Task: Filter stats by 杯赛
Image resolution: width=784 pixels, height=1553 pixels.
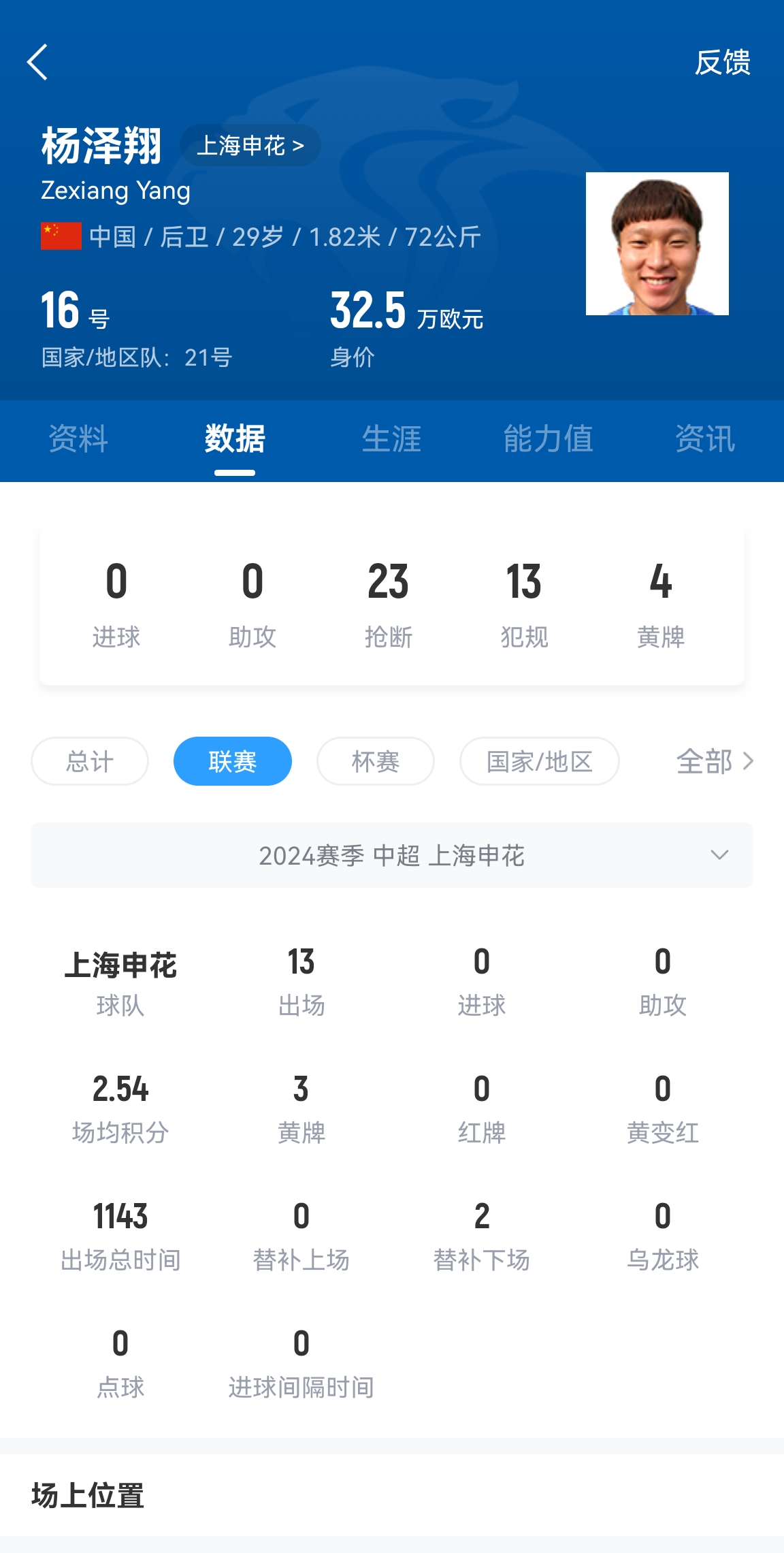Action: [376, 761]
